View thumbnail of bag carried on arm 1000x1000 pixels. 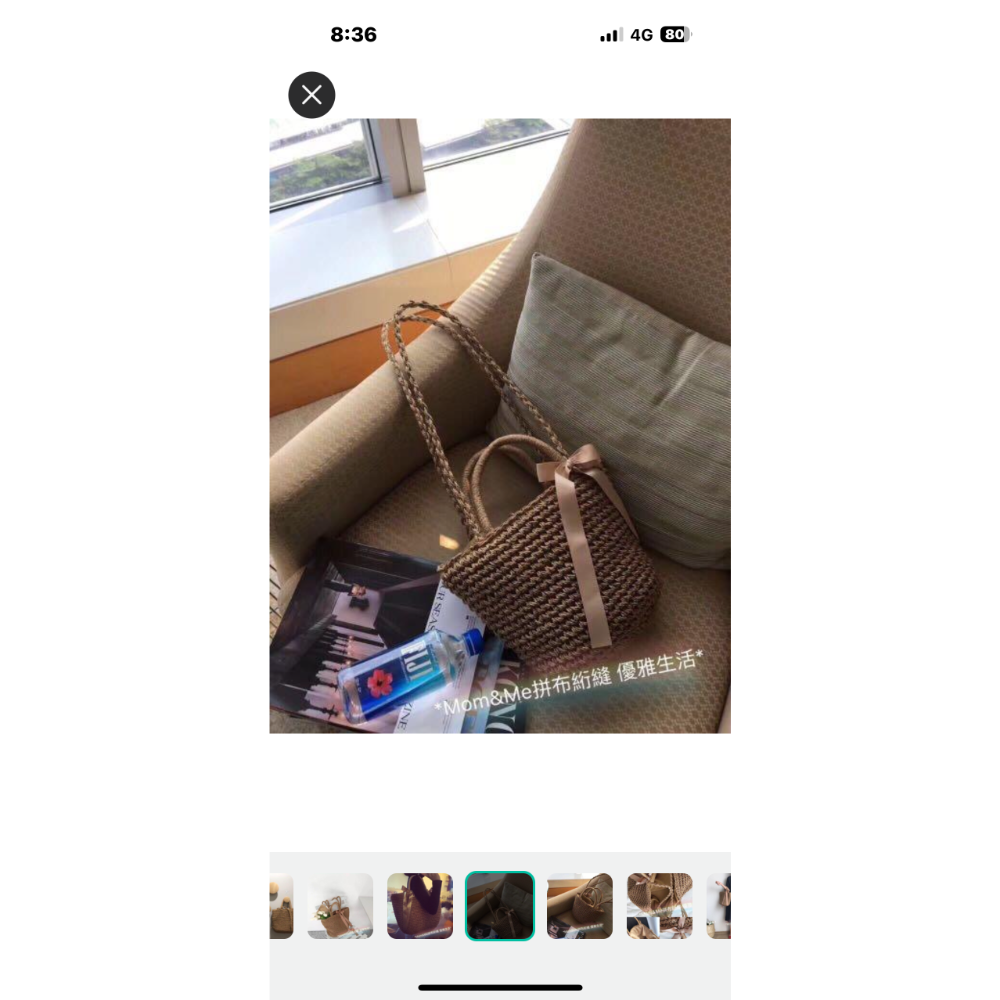[x=420, y=906]
